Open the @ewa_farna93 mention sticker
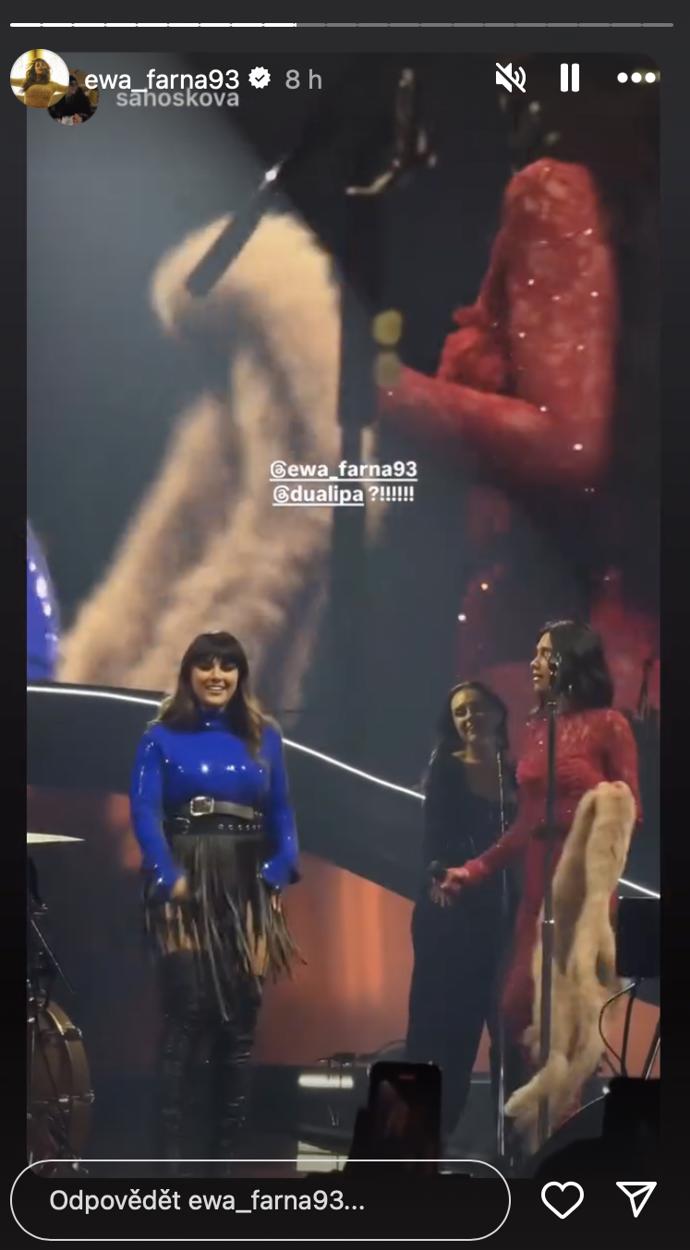The width and height of the screenshot is (690, 1250). click(x=343, y=470)
